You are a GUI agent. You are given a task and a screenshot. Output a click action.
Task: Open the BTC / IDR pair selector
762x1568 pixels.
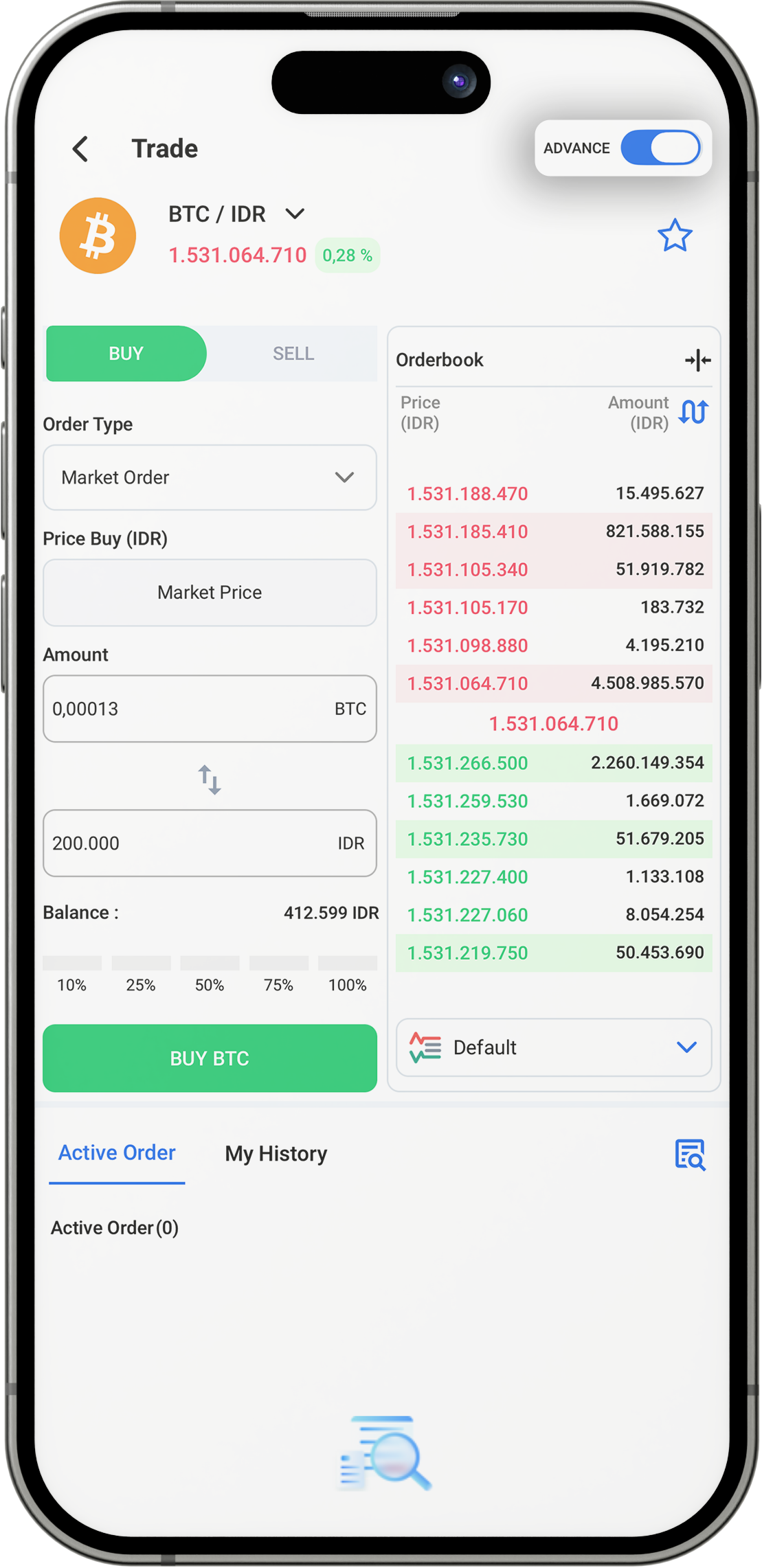tap(295, 214)
